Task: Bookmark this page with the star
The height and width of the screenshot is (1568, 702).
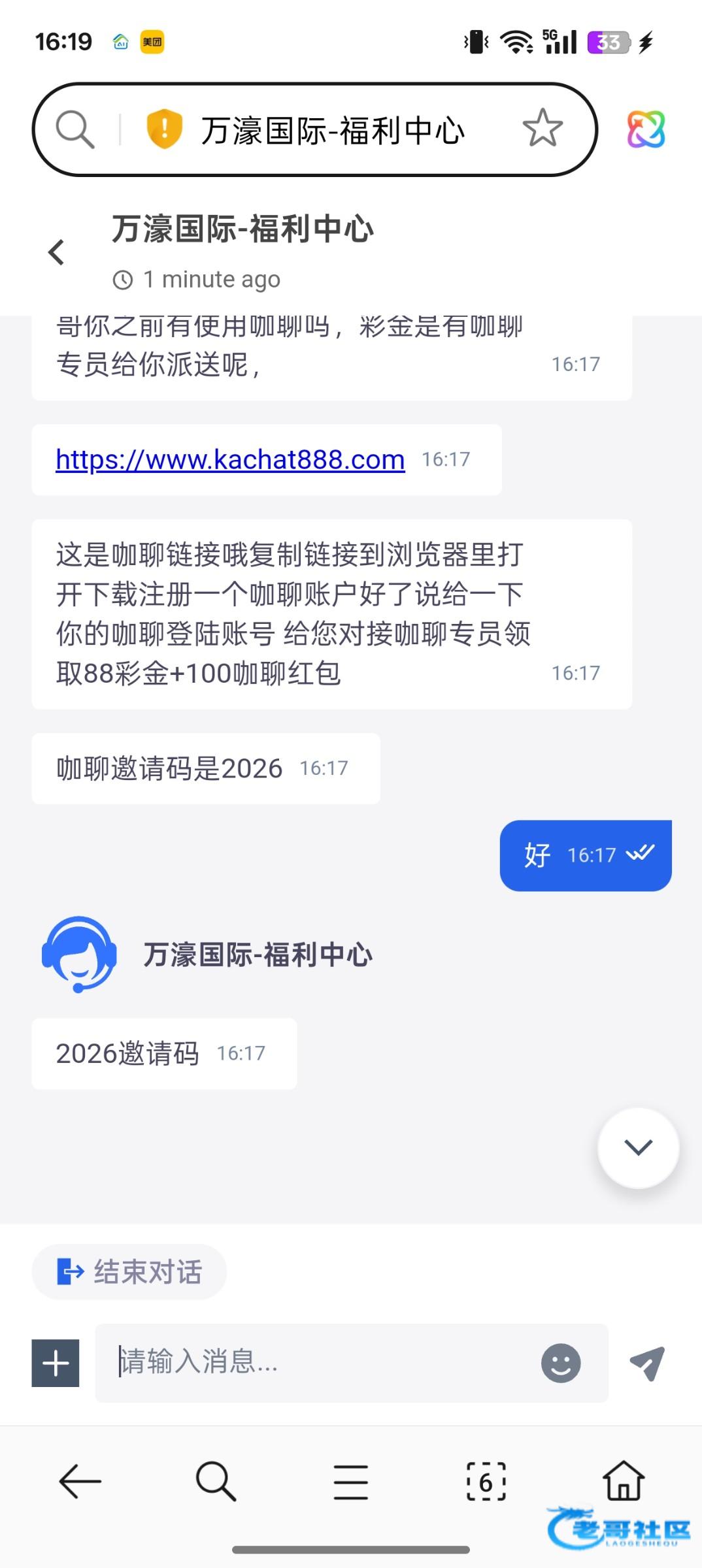Action: (542, 129)
